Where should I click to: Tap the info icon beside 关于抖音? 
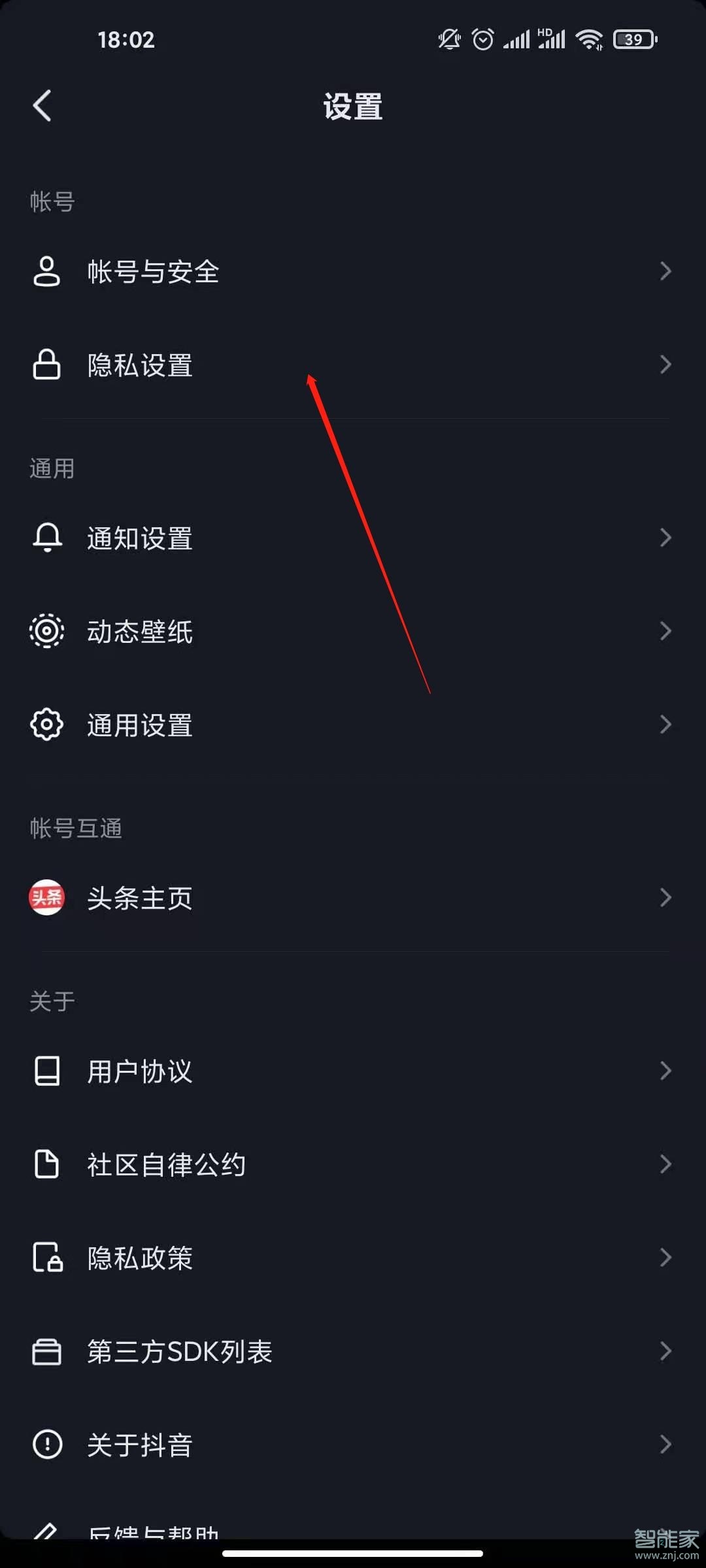point(46,1445)
